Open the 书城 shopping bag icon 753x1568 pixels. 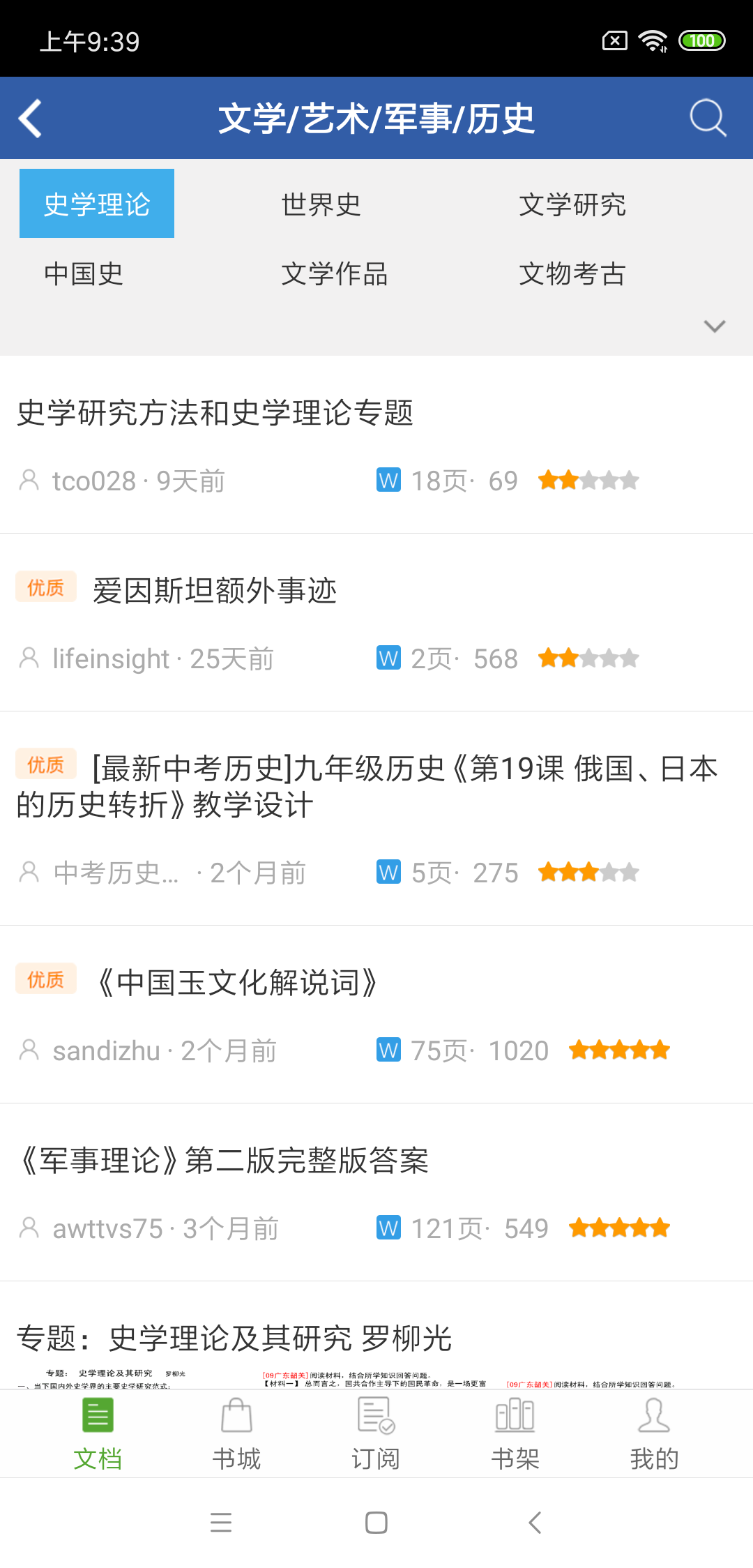click(x=236, y=1416)
